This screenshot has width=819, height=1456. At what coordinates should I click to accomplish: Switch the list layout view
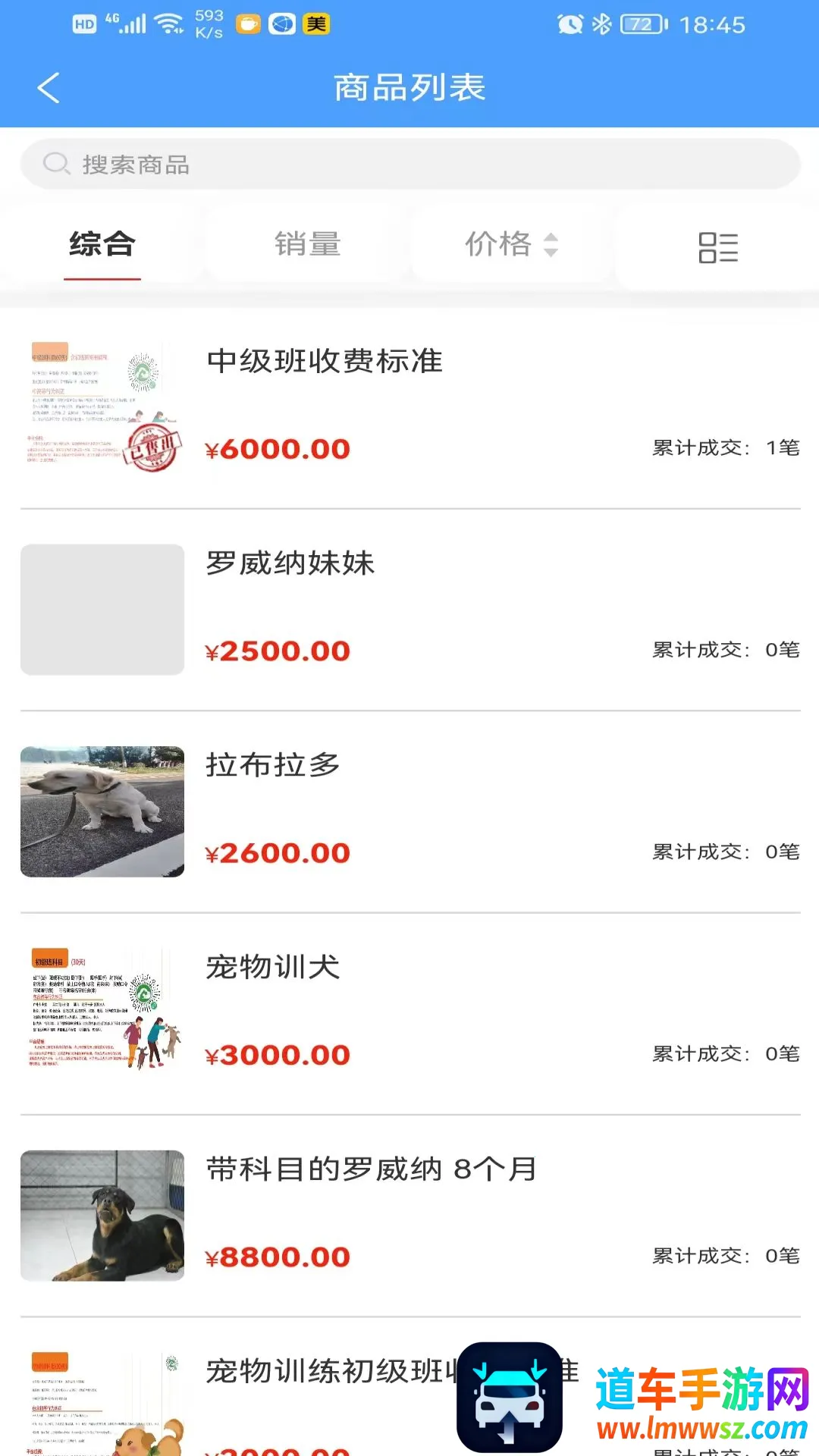[x=717, y=247]
